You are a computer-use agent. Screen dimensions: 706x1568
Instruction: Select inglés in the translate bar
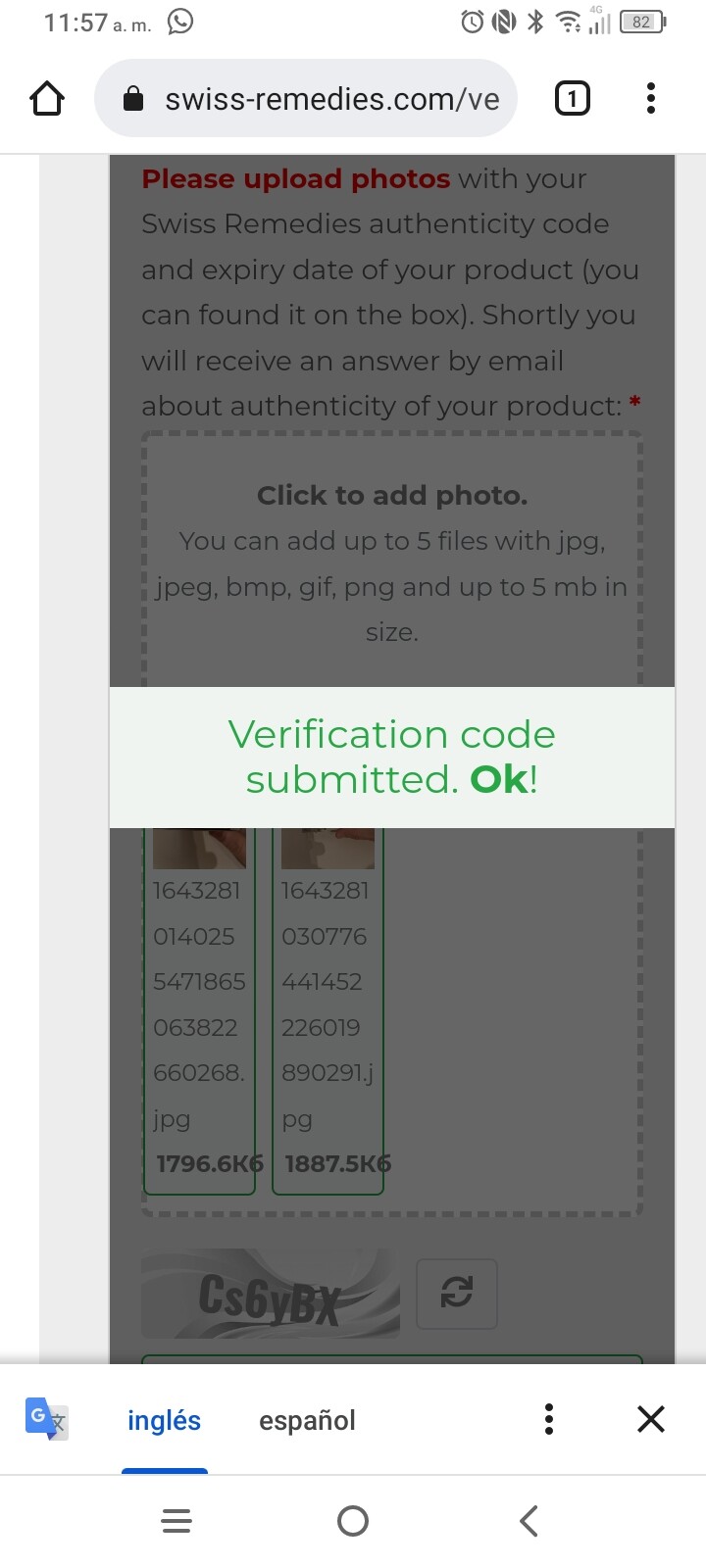coord(164,1420)
